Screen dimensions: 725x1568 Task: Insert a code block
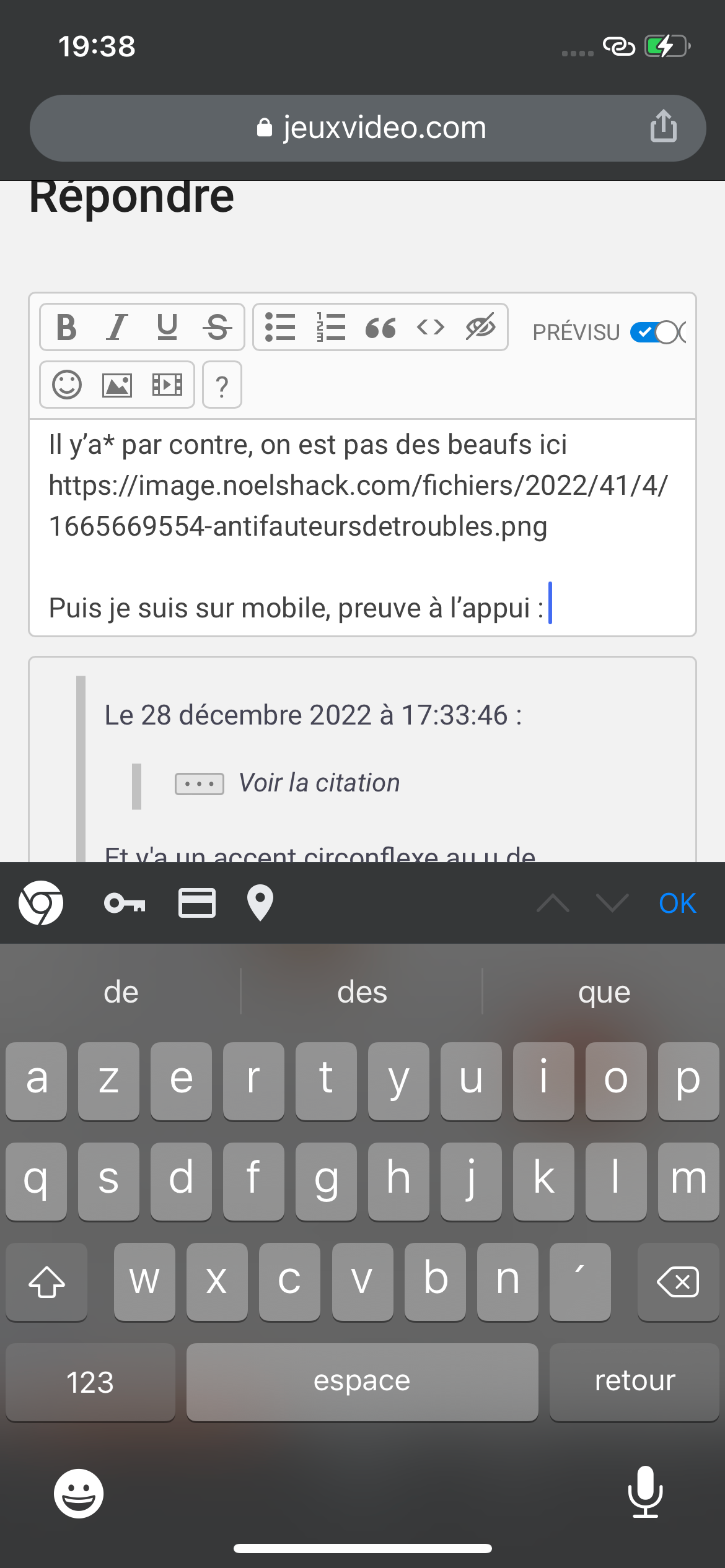[431, 327]
